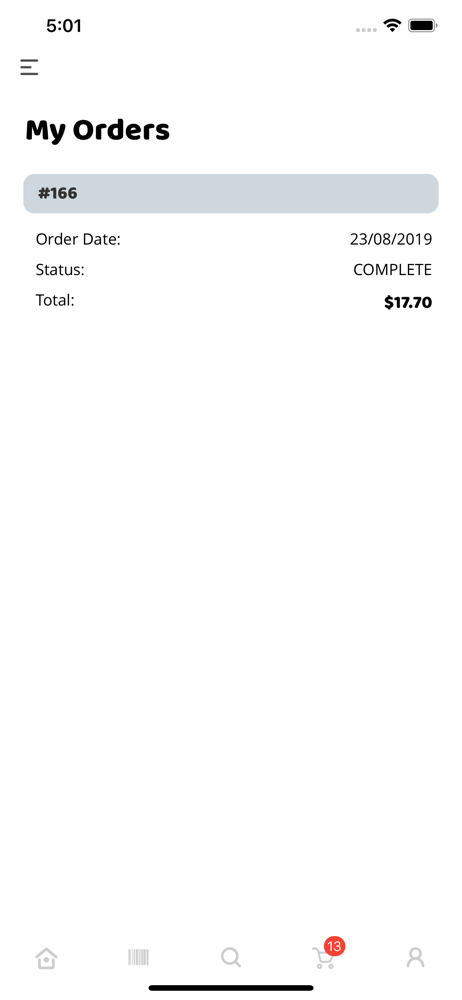Go to the home tab
The width and height of the screenshot is (462, 1000).
(46, 957)
